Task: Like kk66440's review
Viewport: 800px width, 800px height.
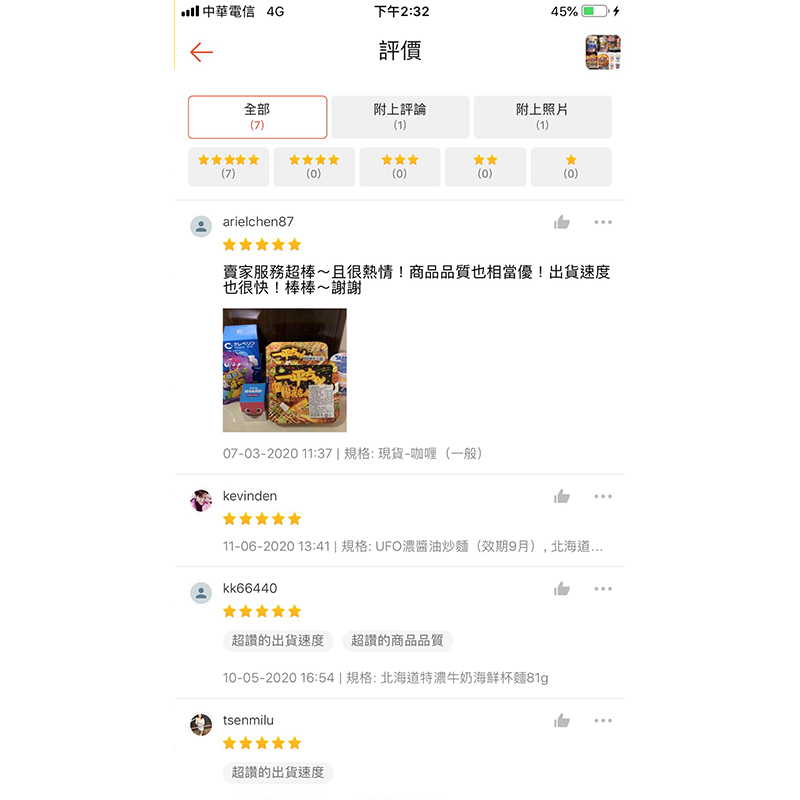Action: (562, 589)
